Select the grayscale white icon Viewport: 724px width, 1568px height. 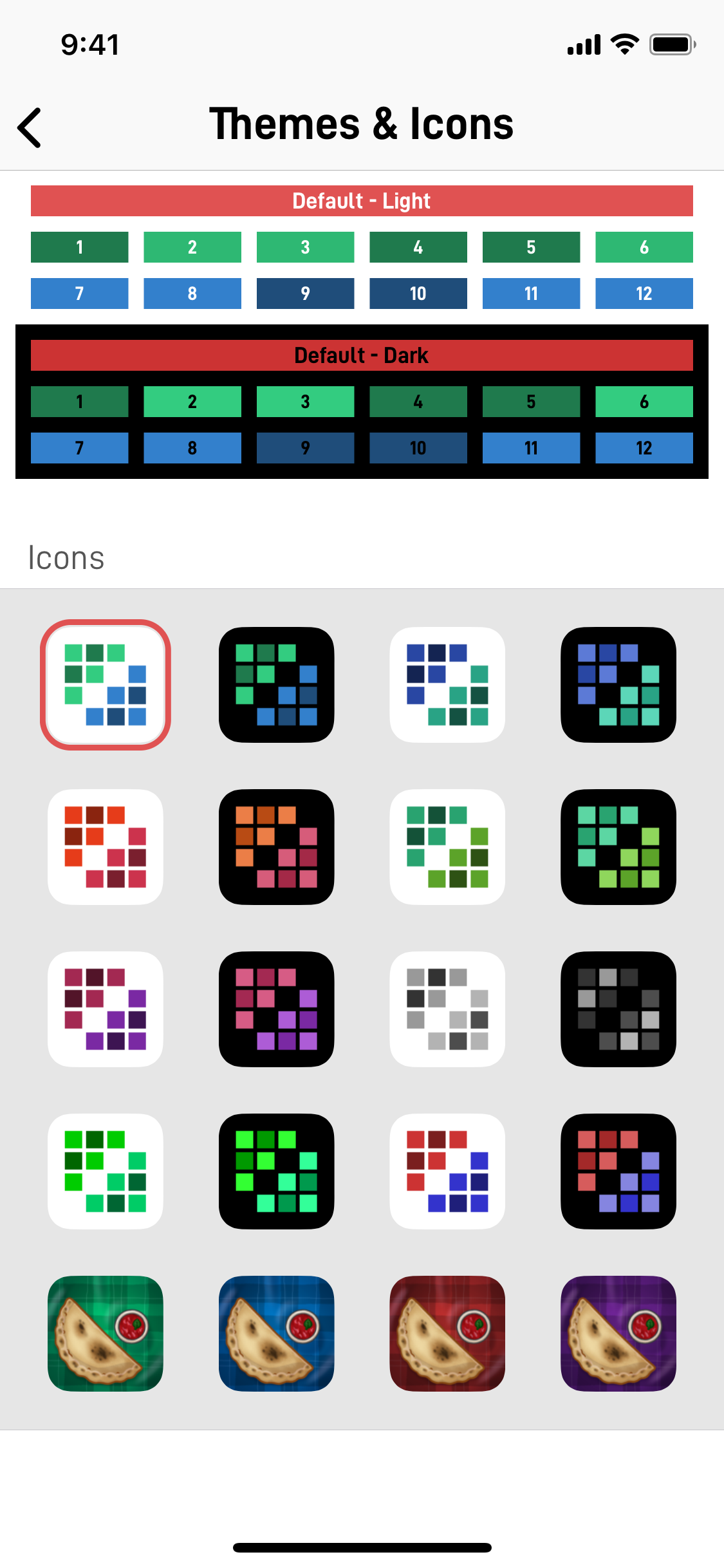447,1009
